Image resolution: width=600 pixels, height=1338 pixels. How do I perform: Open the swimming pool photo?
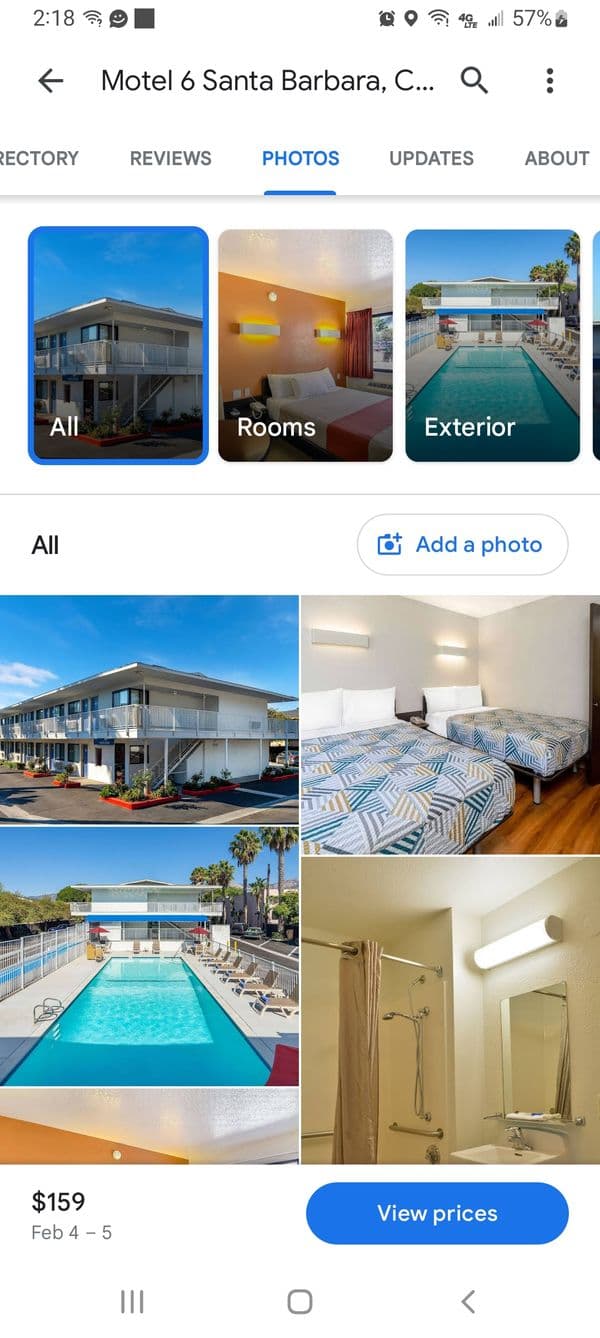(x=149, y=955)
